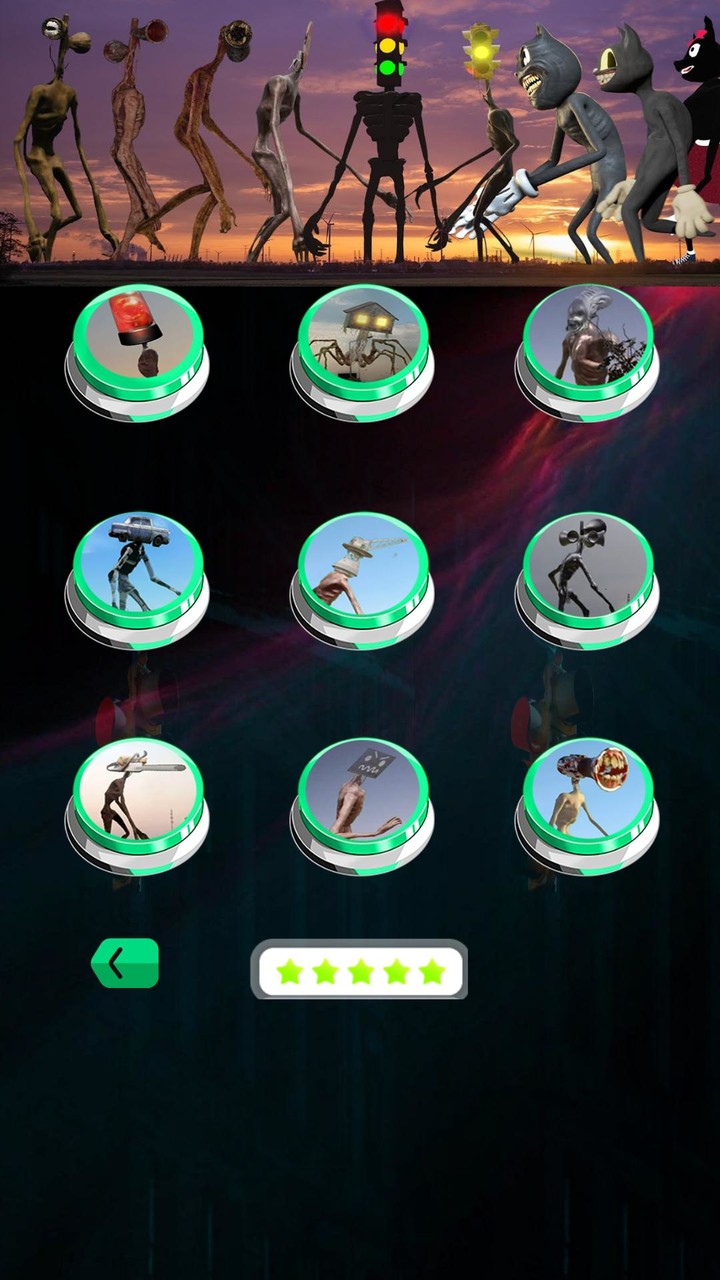The width and height of the screenshot is (720, 1280).
Task: Tap the crane head creature sound button
Action: (363, 581)
